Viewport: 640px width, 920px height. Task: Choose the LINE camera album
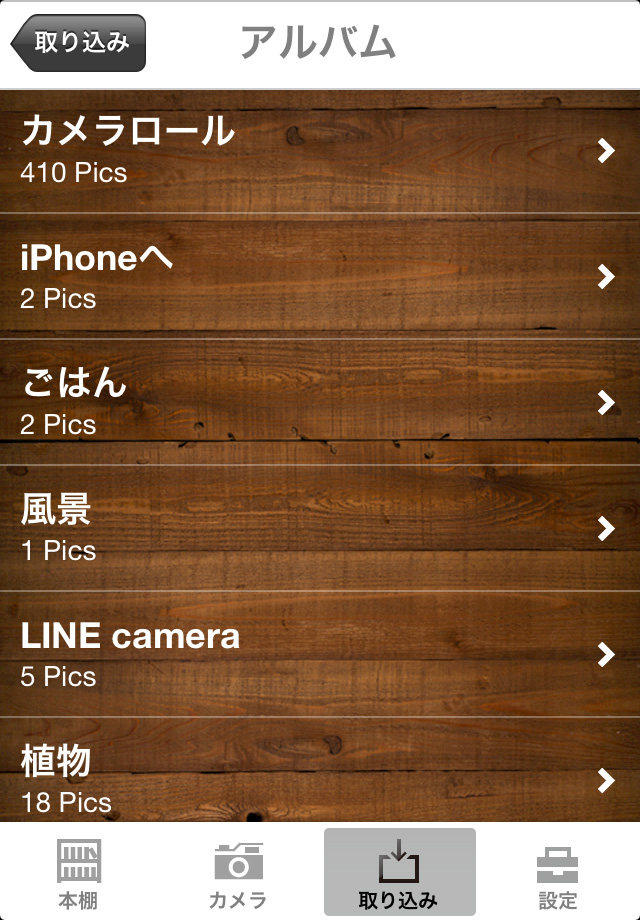pyautogui.click(x=320, y=654)
